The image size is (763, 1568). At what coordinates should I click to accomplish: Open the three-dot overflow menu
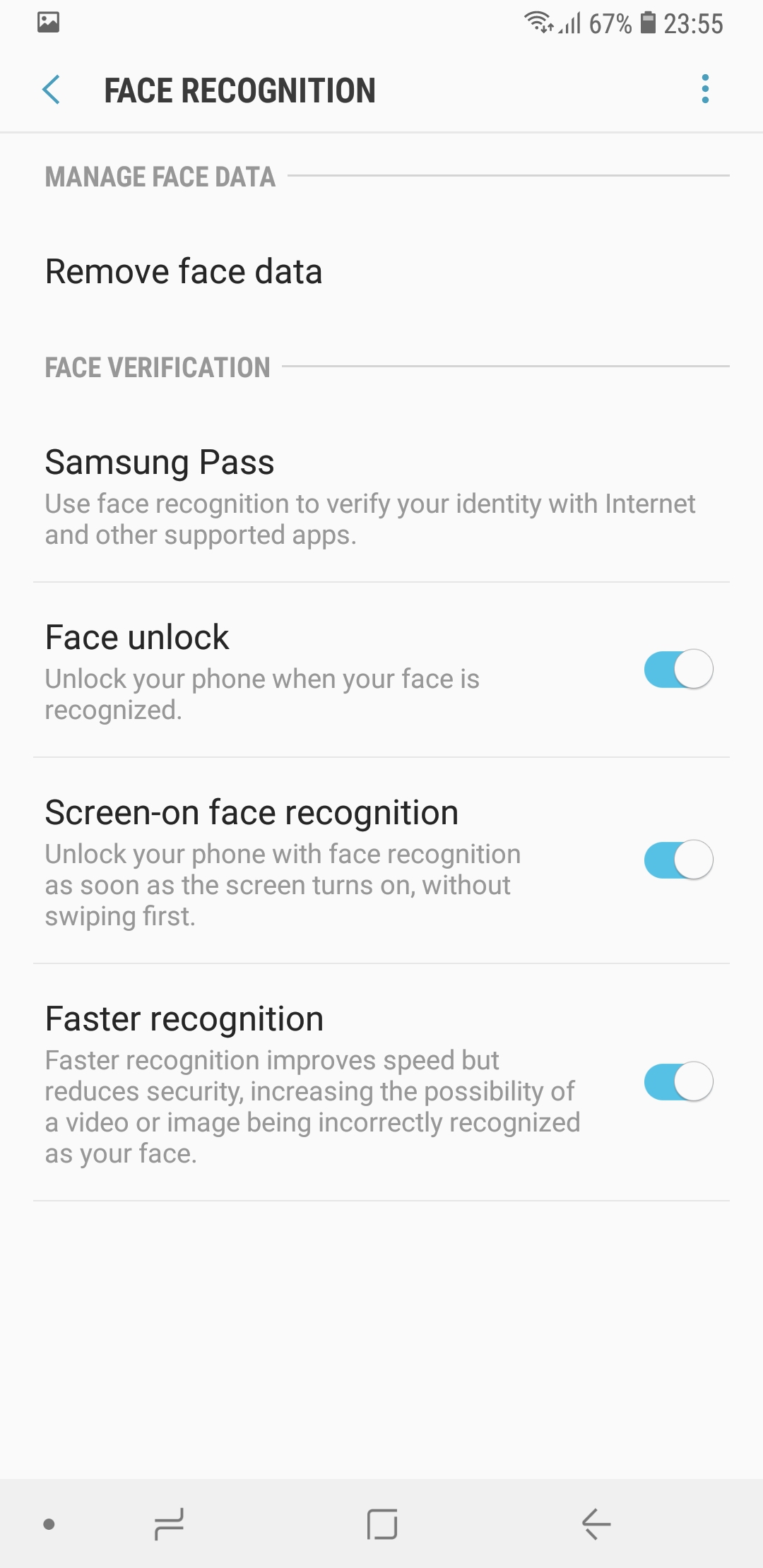coord(704,90)
